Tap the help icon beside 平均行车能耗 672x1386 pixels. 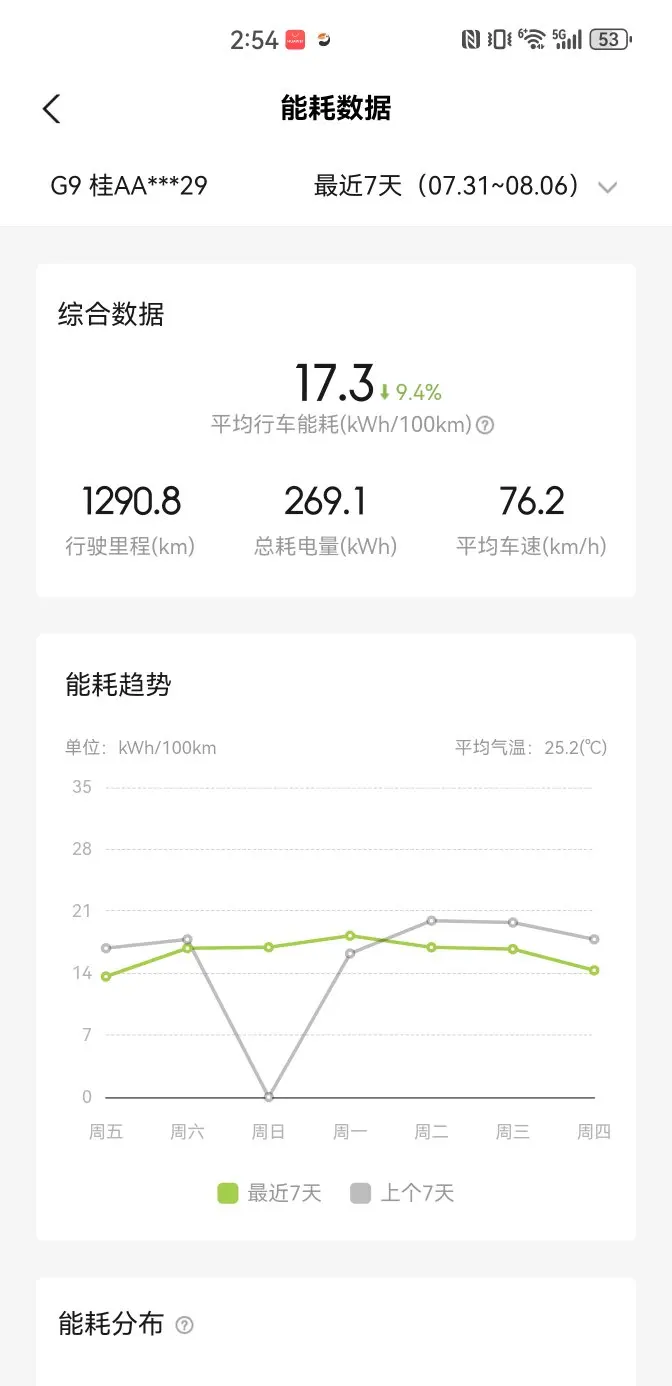point(485,425)
